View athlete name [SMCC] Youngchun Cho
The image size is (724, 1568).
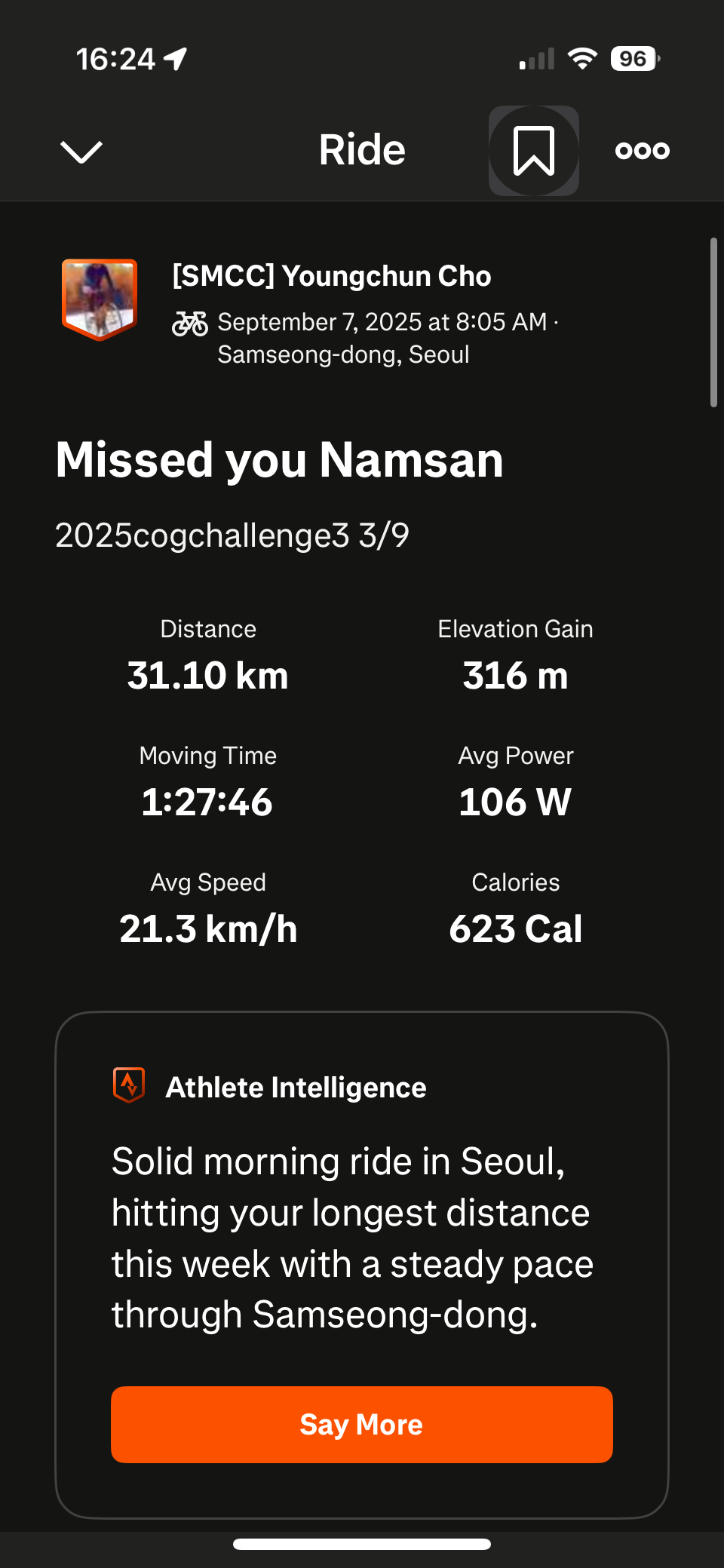pos(332,276)
